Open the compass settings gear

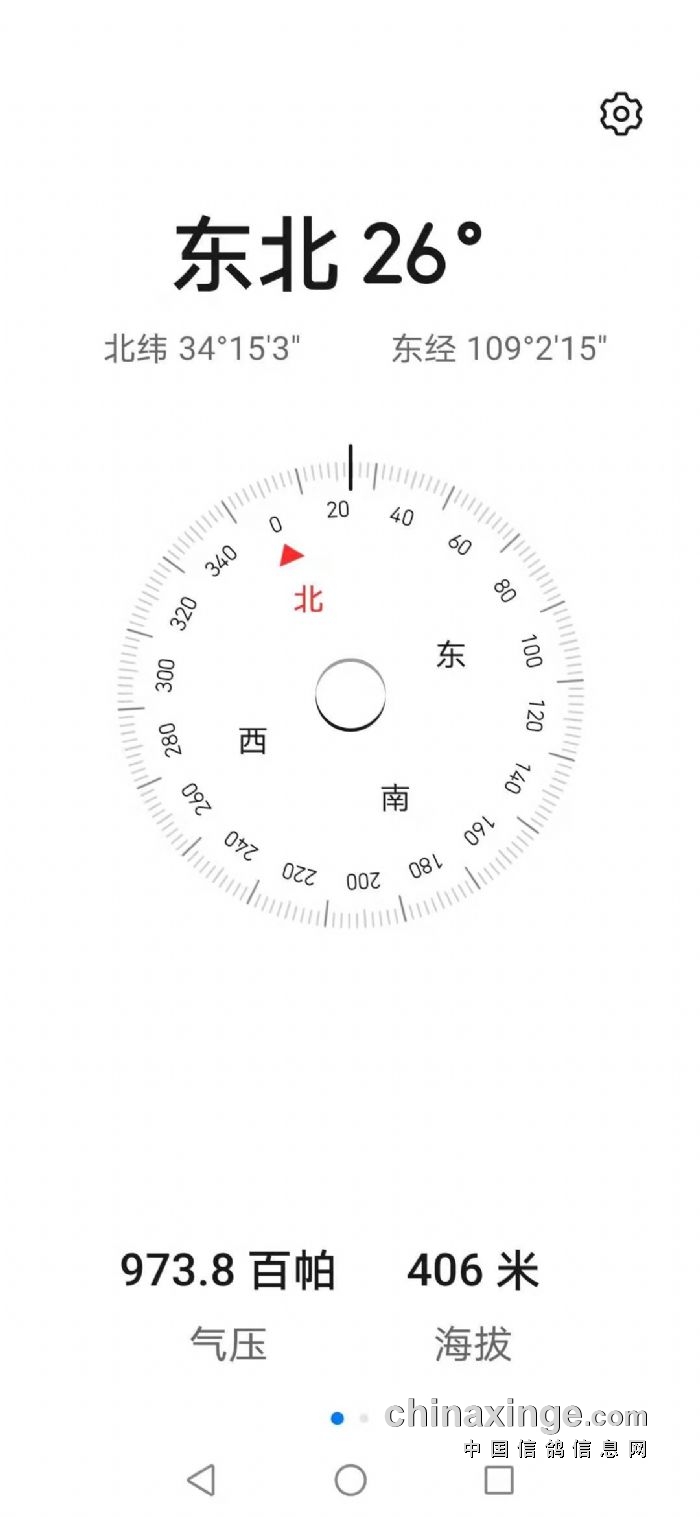621,114
